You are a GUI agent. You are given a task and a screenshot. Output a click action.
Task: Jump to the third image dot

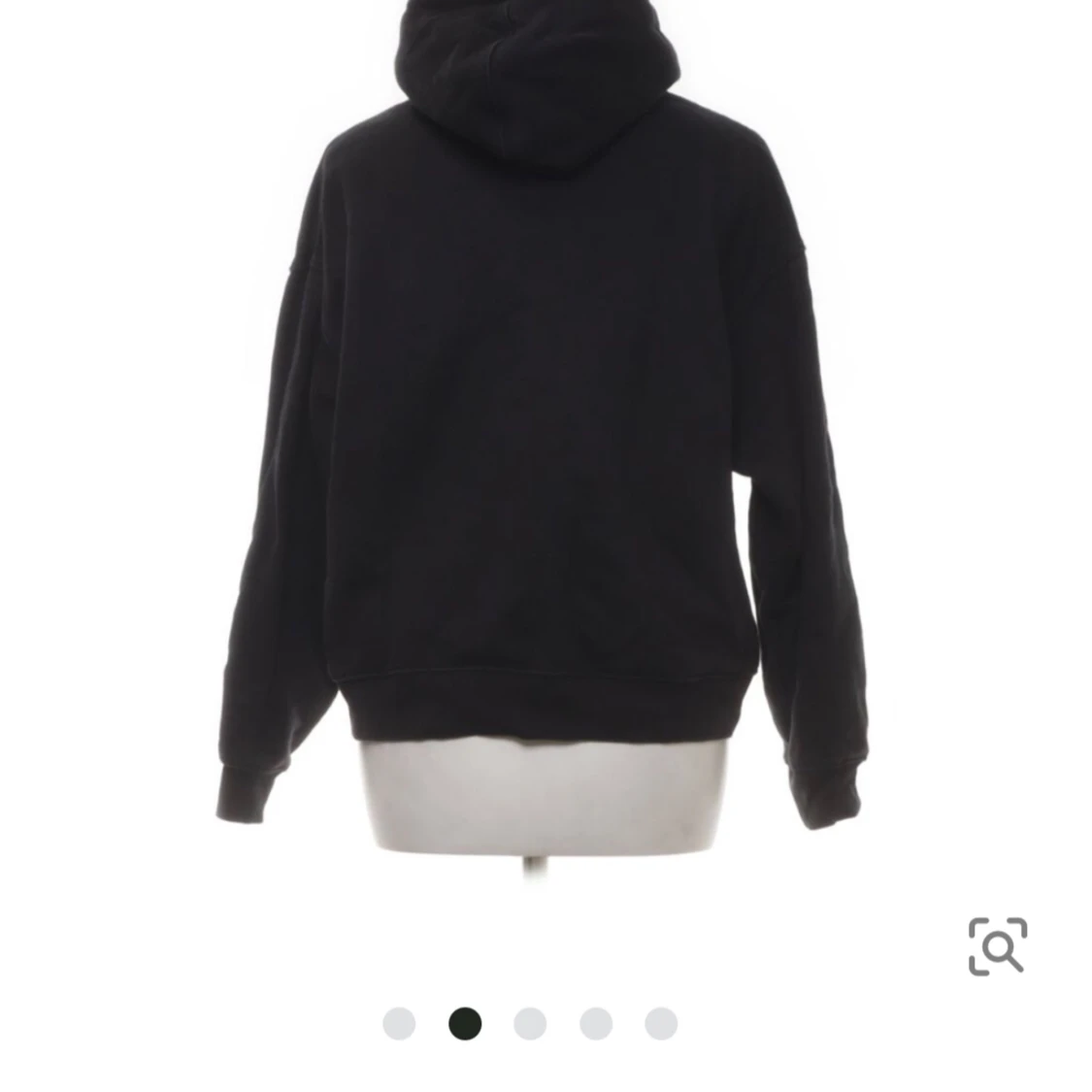point(530,1023)
